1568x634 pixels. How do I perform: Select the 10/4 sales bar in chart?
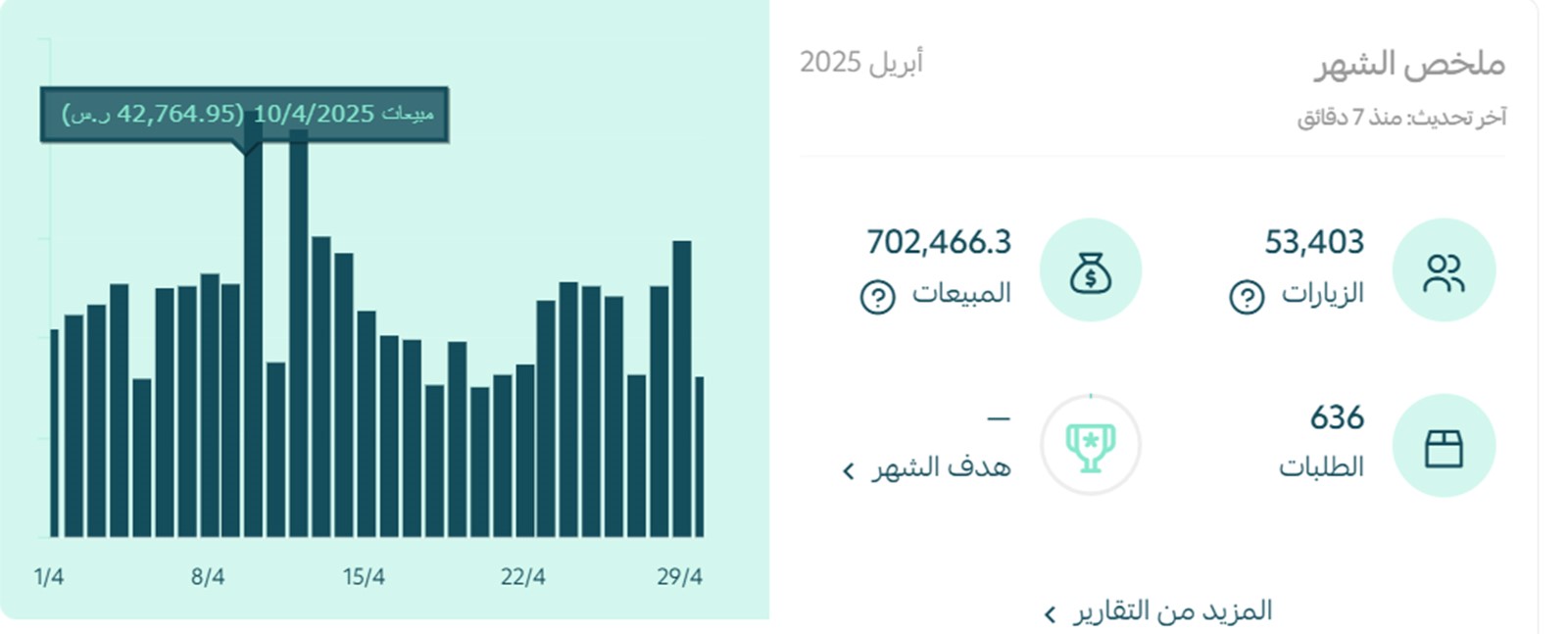coord(253,343)
